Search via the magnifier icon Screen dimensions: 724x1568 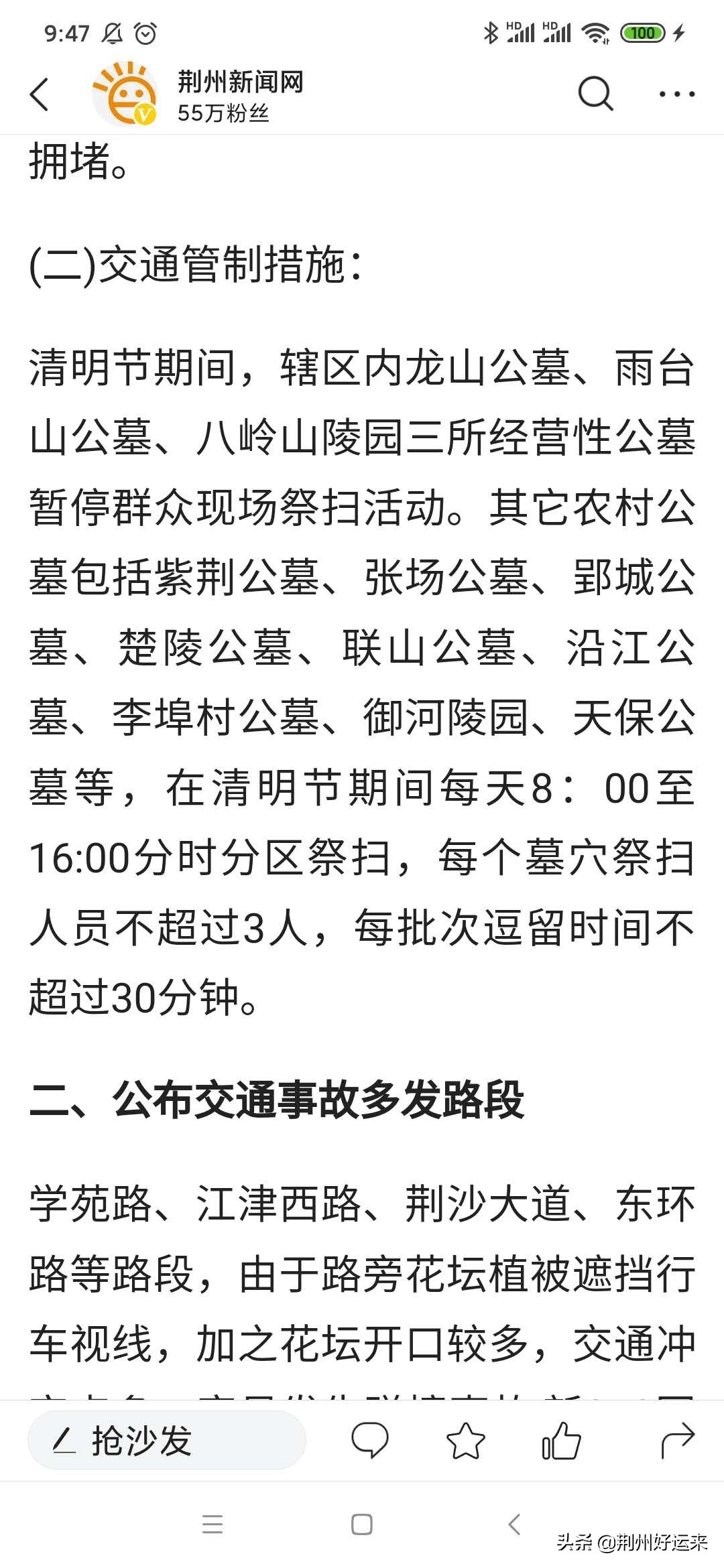595,94
